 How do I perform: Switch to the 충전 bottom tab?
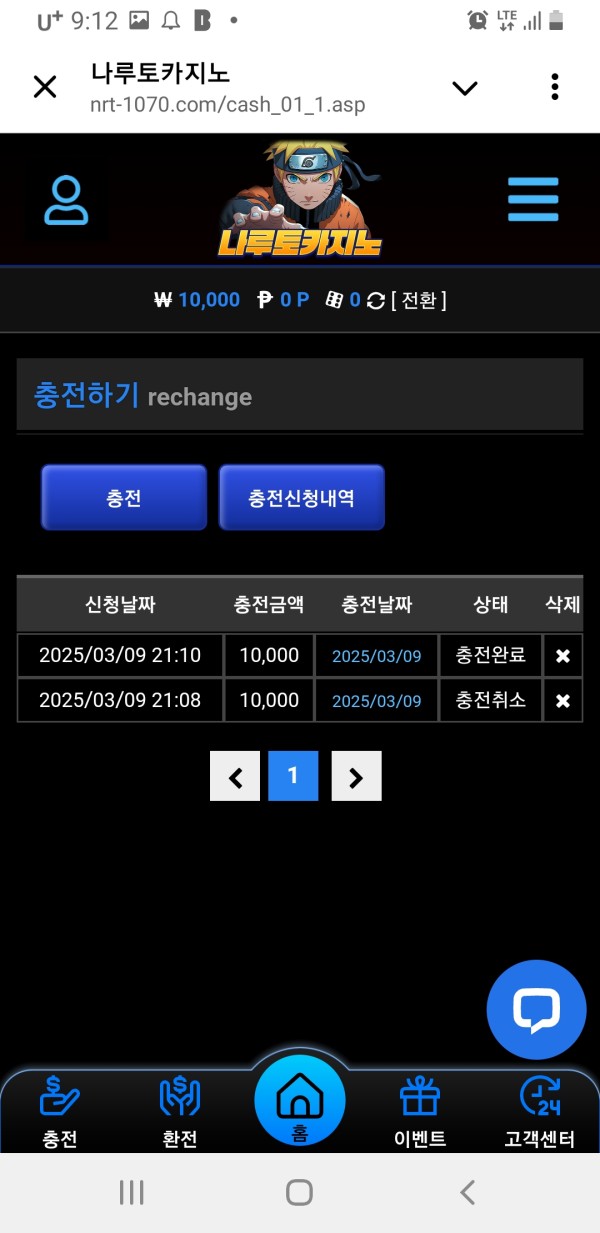60,1110
